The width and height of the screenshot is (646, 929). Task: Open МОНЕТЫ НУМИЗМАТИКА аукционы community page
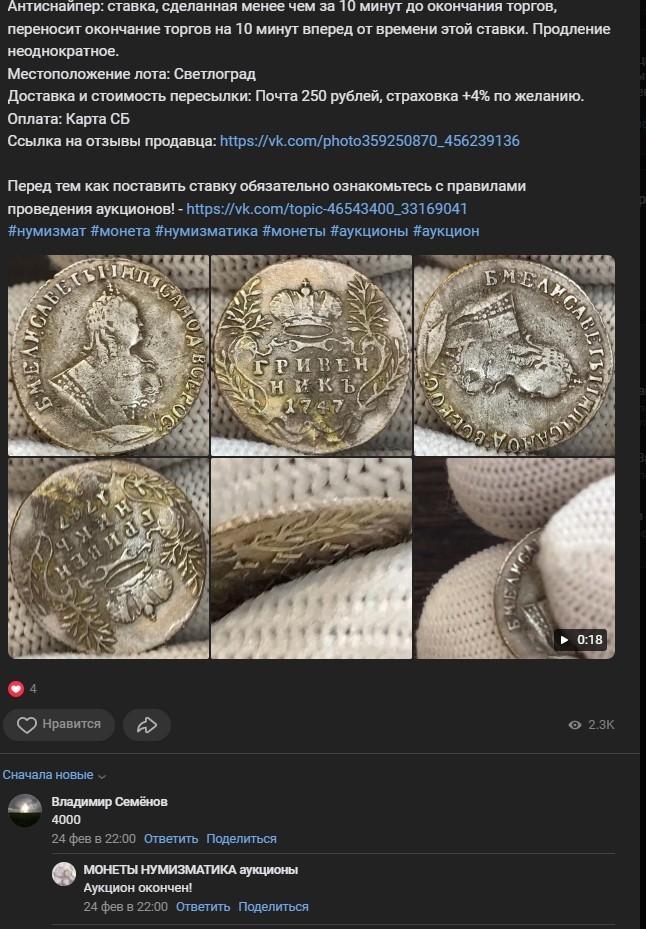click(x=190, y=870)
